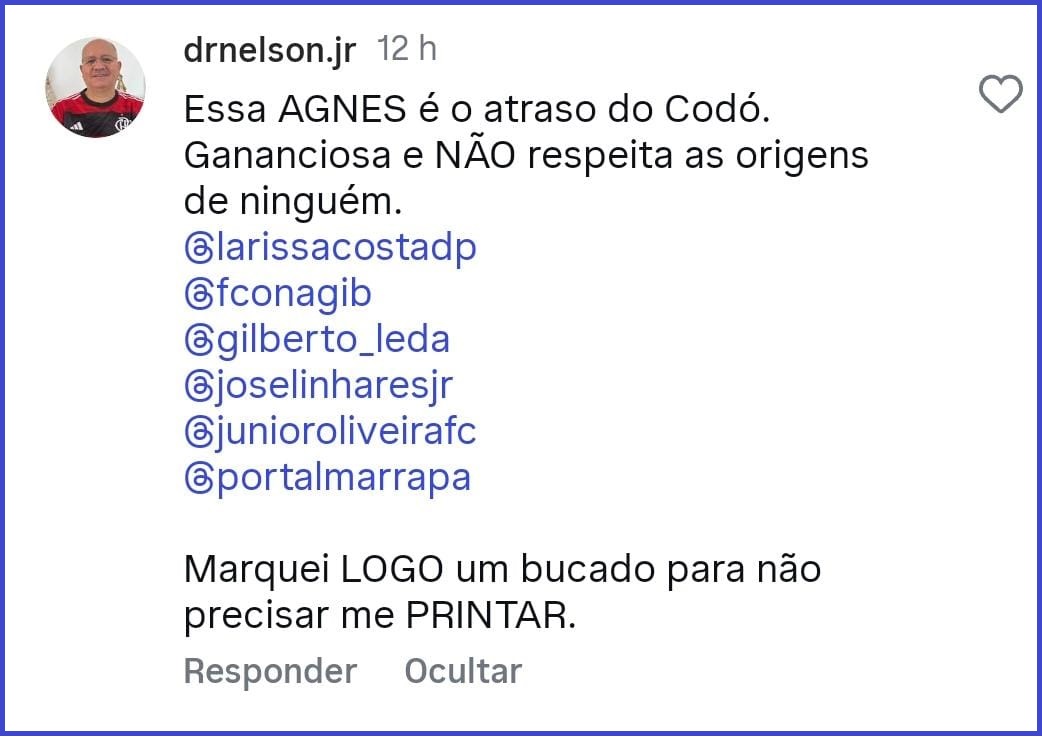Open drnelson.jr's profile picture
Image resolution: width=1042 pixels, height=738 pixels.
pyautogui.click(x=96, y=88)
